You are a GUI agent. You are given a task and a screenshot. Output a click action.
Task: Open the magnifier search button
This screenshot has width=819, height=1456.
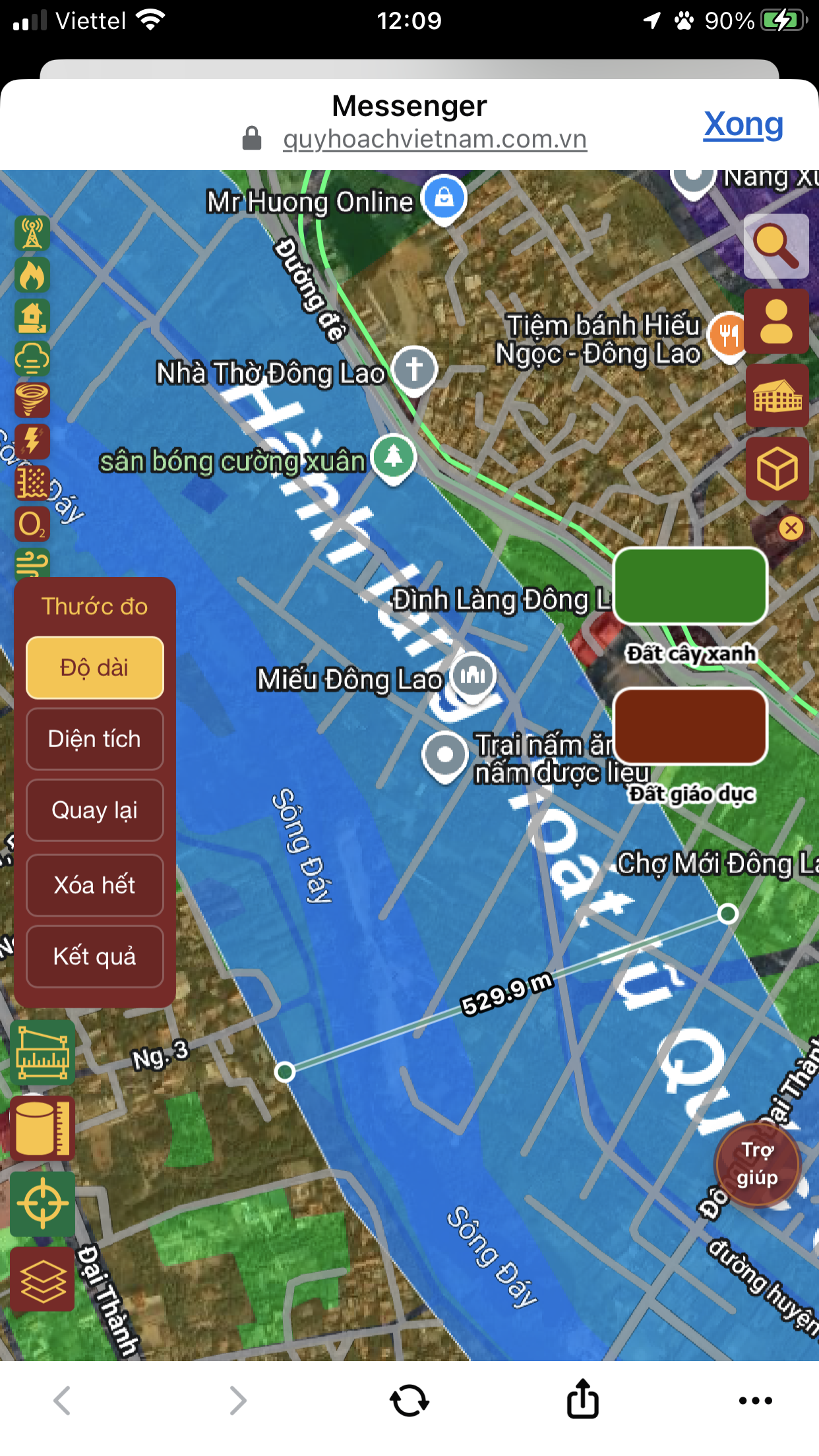pyautogui.click(x=776, y=247)
